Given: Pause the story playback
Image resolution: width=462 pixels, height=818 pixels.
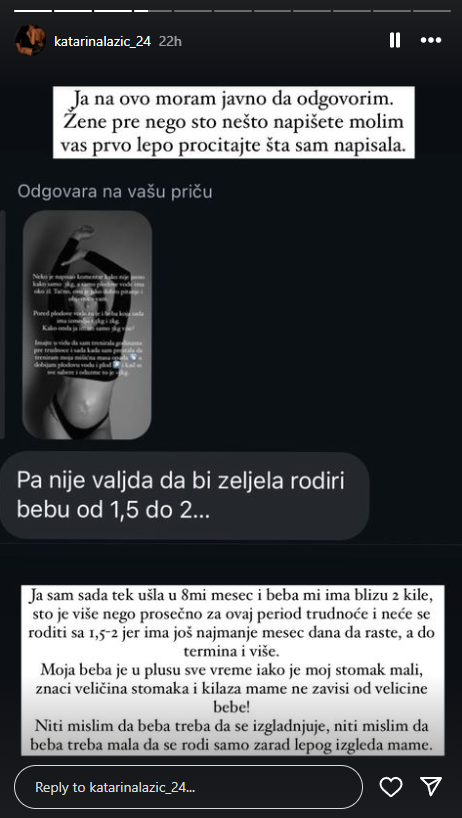Looking at the screenshot, I should 395,40.
